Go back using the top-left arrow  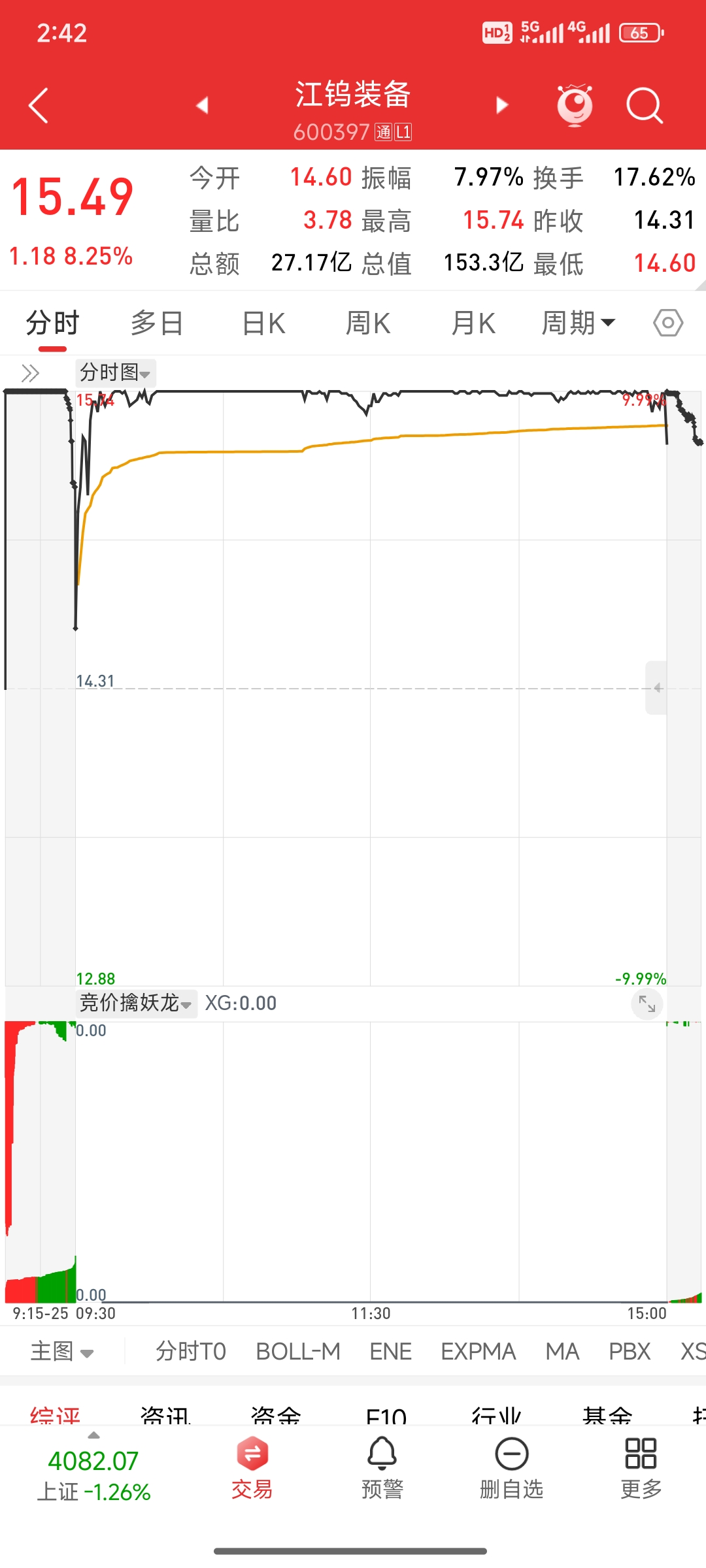39,105
